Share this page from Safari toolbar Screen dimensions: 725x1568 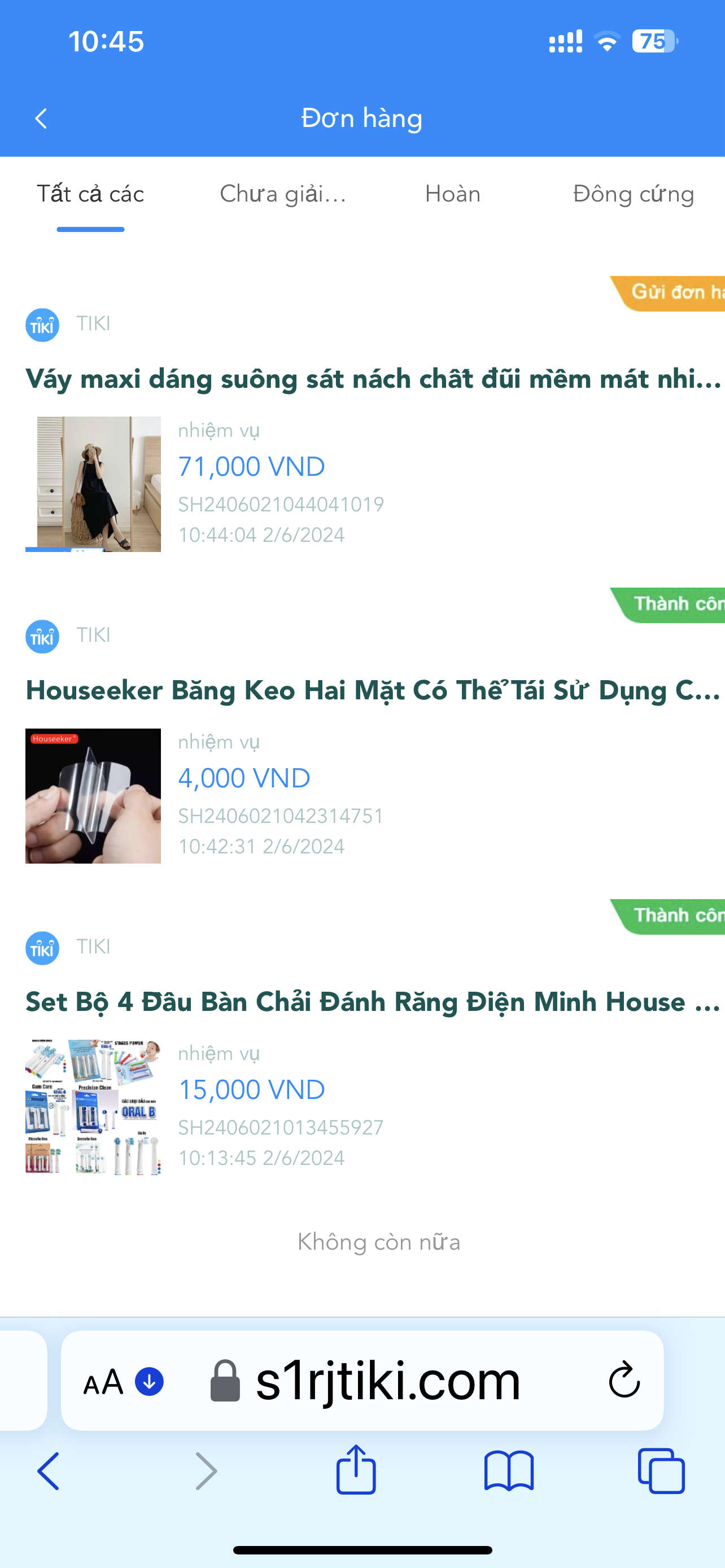pos(356,1470)
